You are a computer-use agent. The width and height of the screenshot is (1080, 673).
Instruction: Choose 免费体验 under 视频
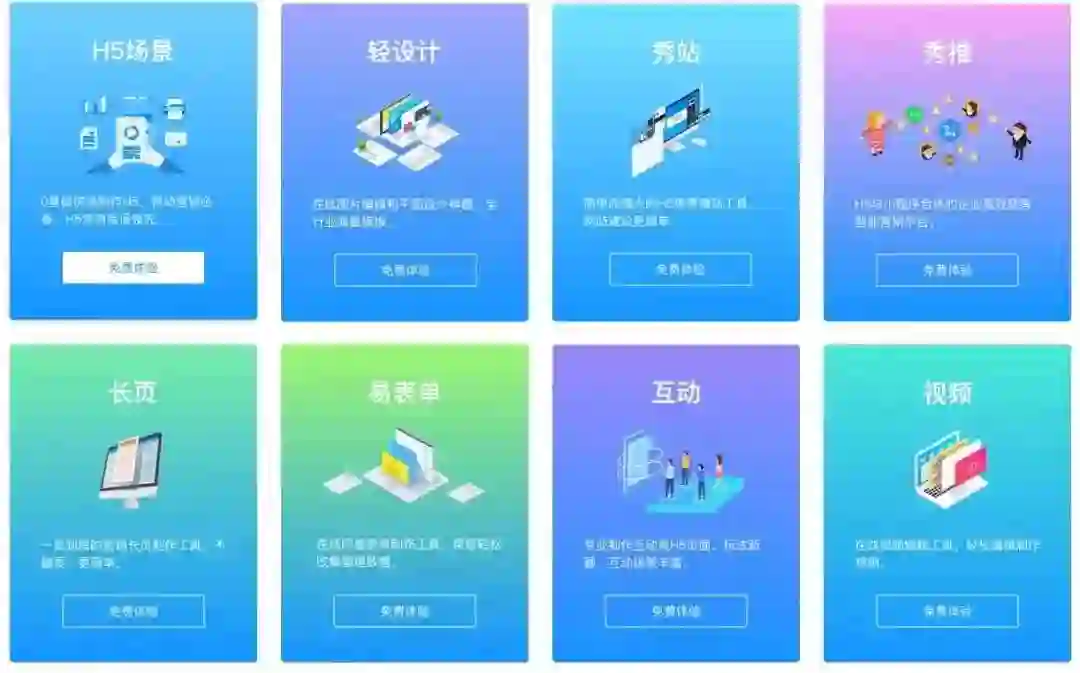point(947,611)
